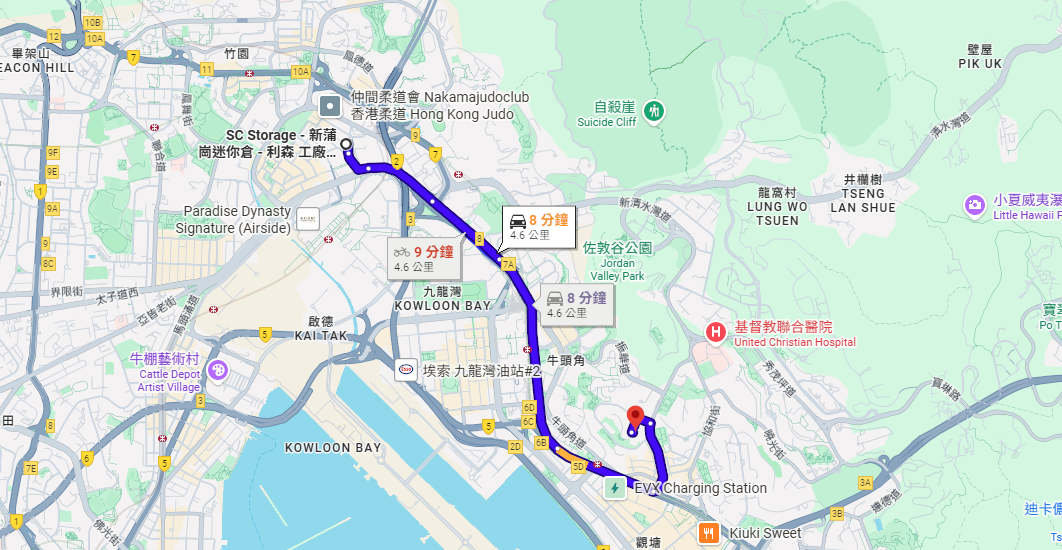The height and width of the screenshot is (550, 1062).
Task: Choose the alternative grey 8-minute car route
Action: point(576,304)
